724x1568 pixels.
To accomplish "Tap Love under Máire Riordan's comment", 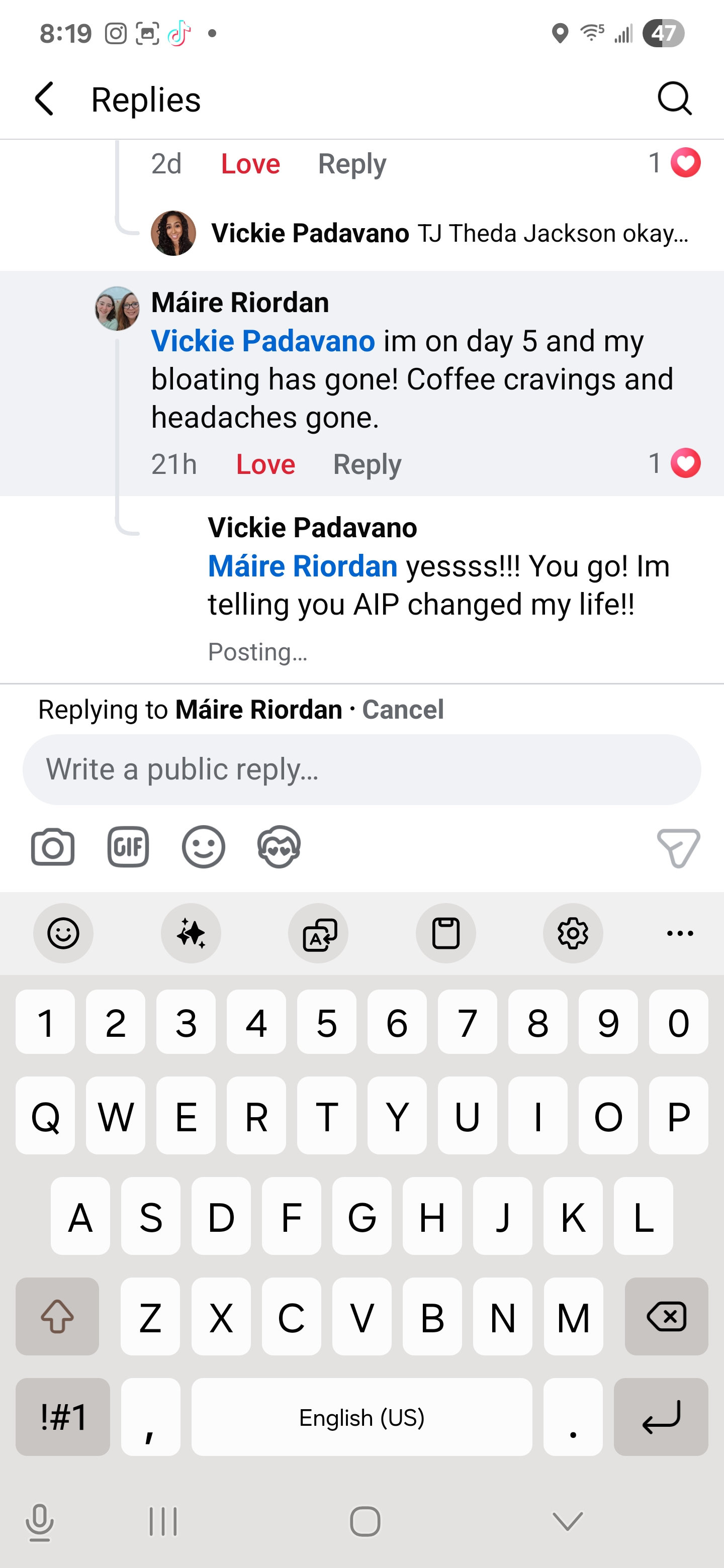I will (265, 464).
